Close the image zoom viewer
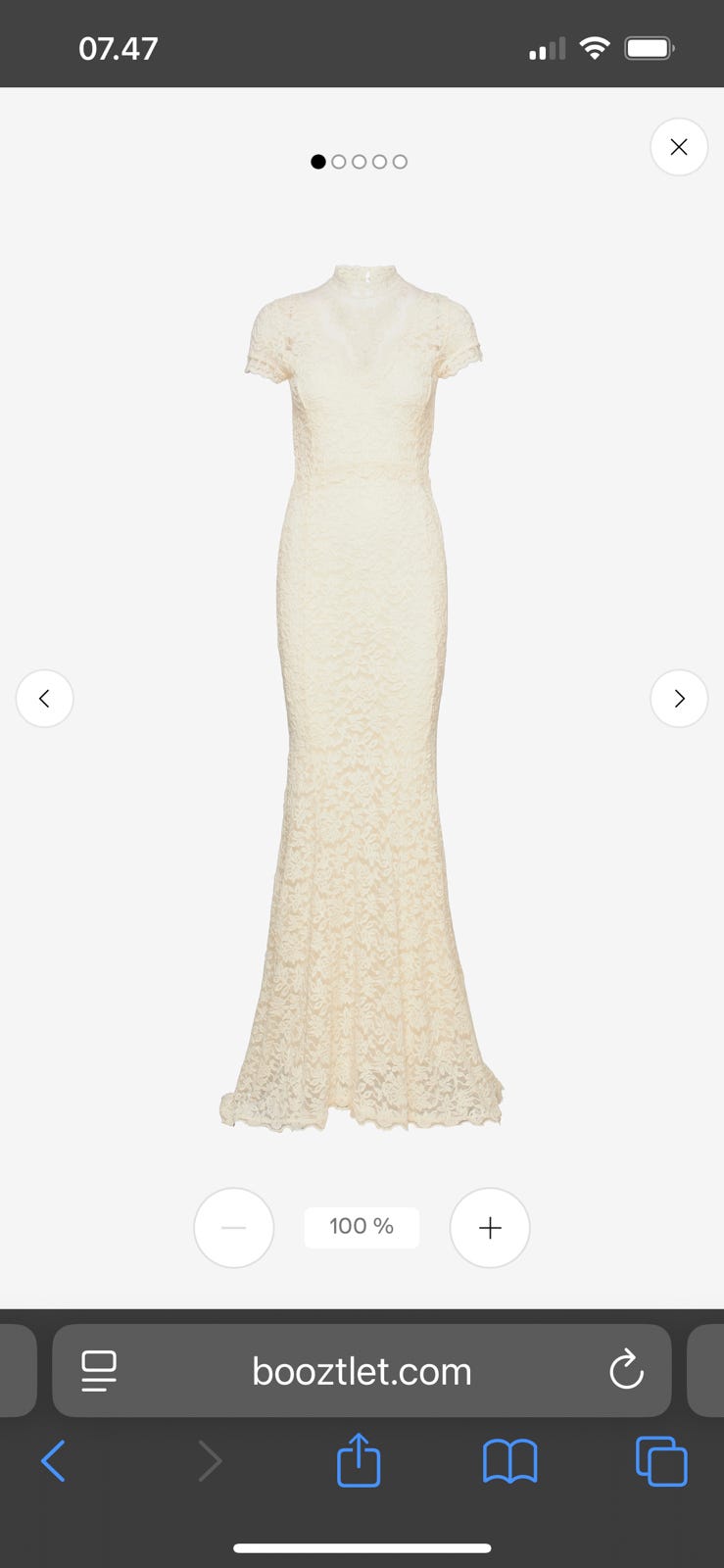The image size is (724, 1568). pos(679,147)
